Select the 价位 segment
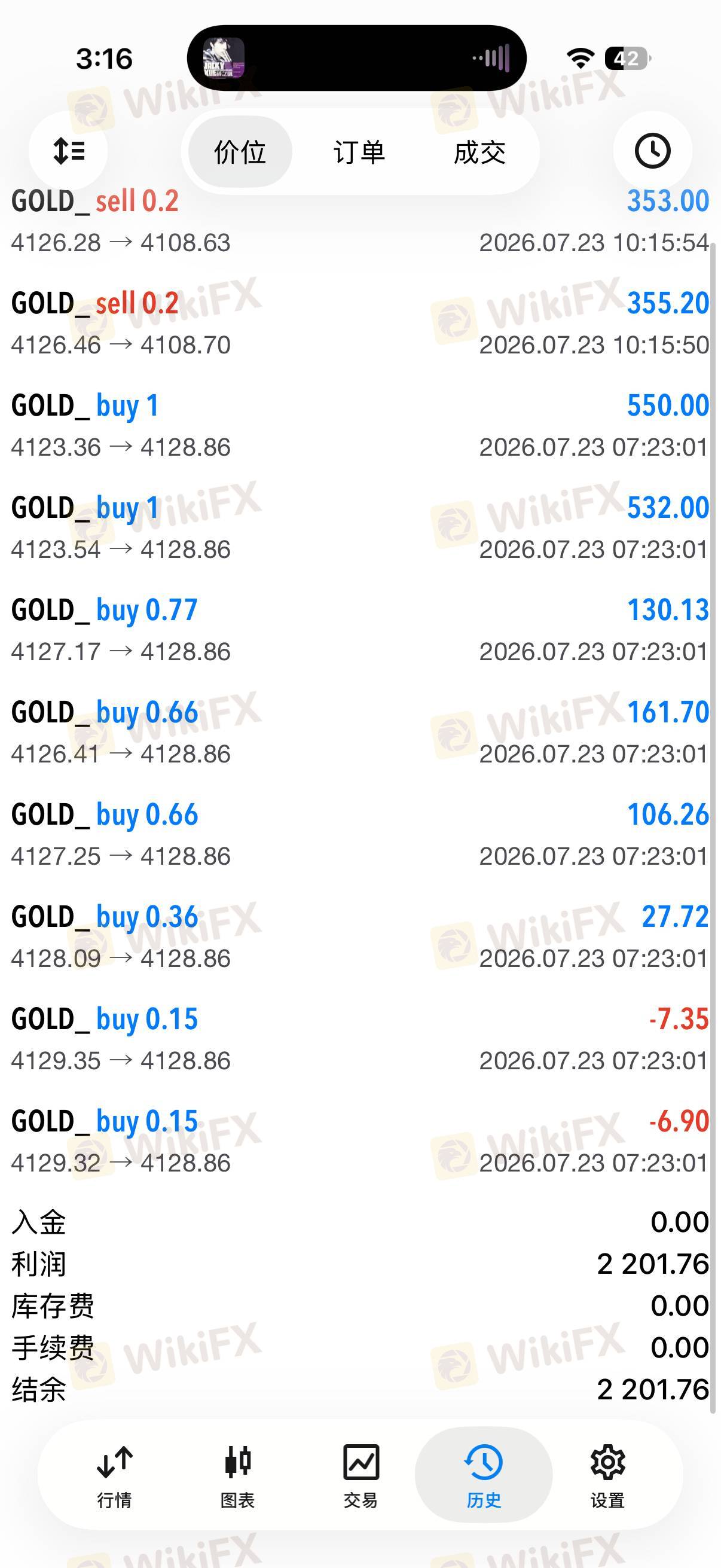 point(240,151)
